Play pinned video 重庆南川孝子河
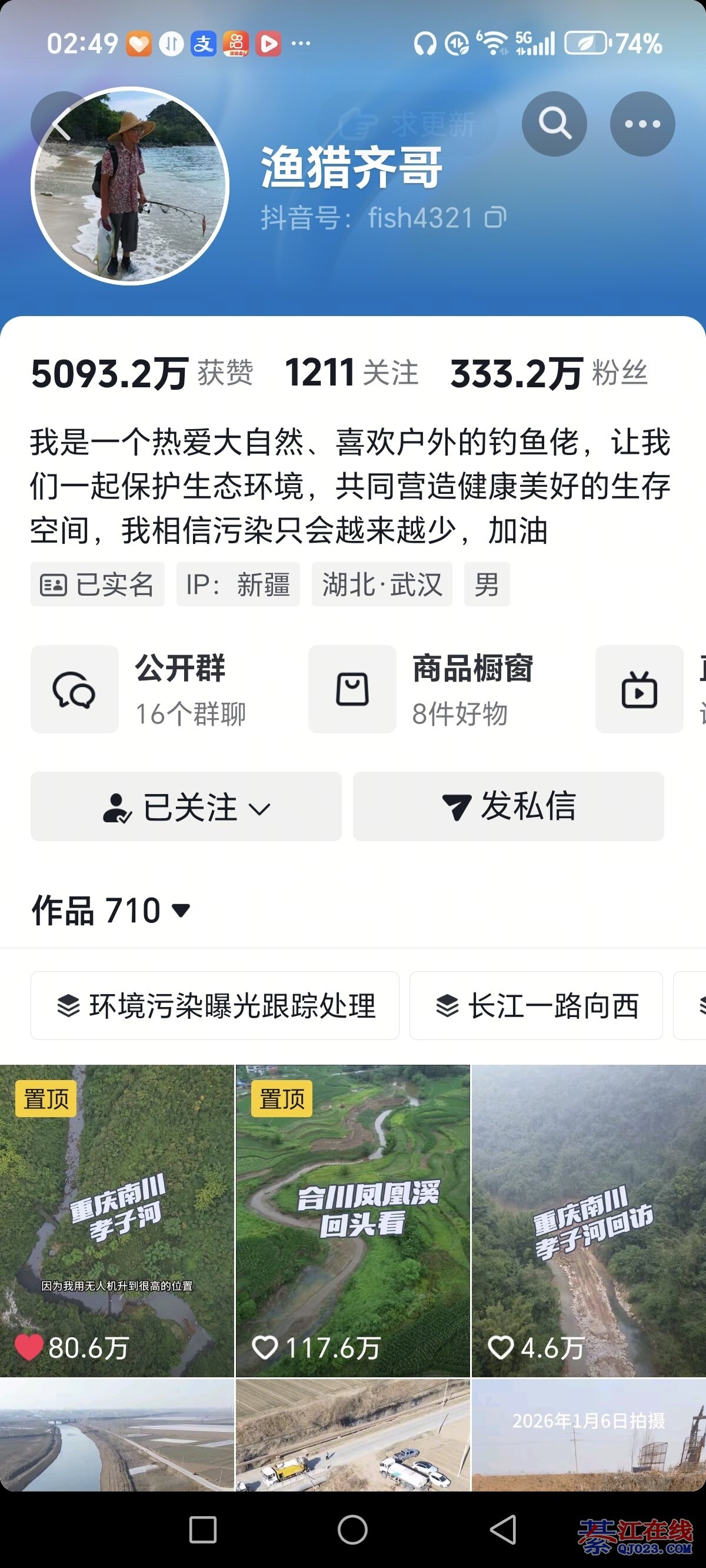706x1568 pixels. tap(117, 1220)
